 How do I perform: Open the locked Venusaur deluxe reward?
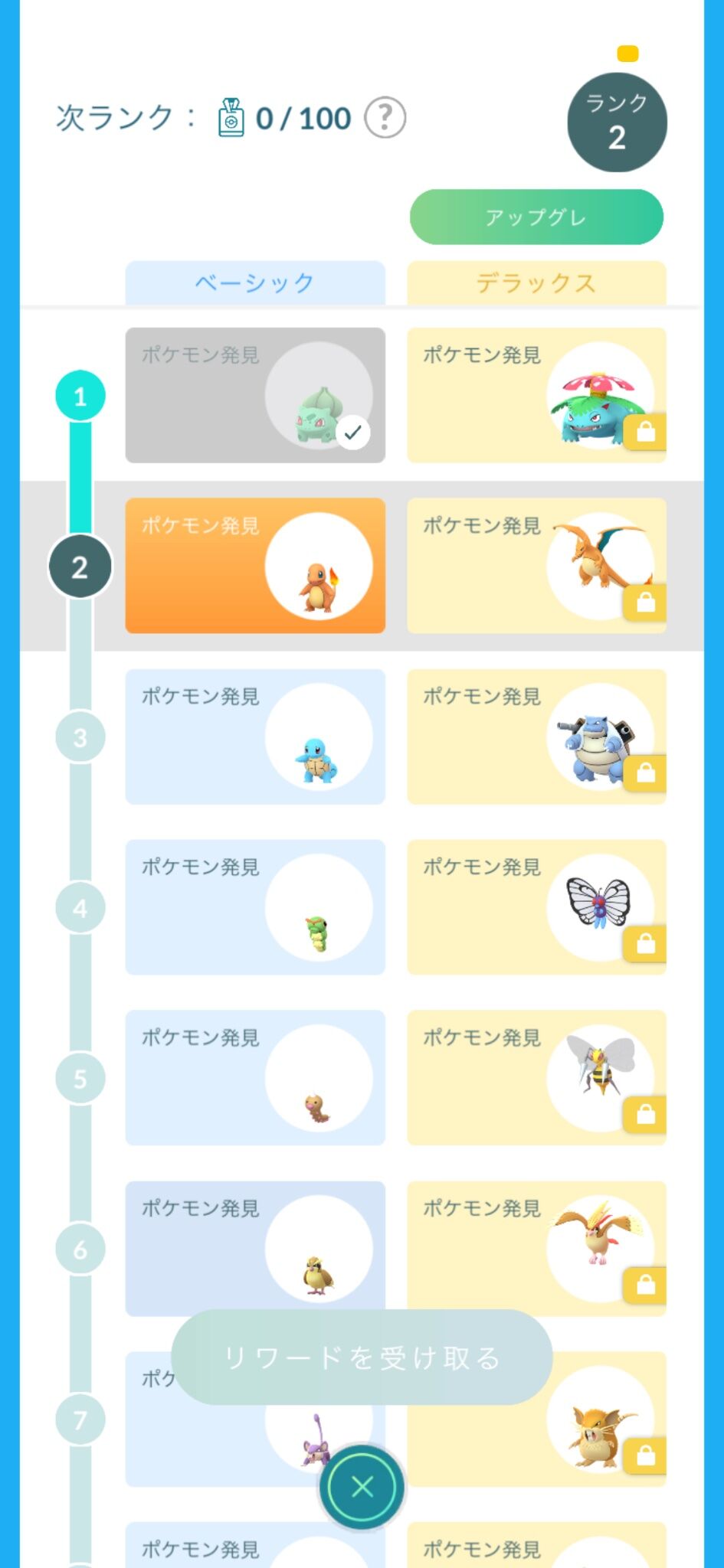pos(536,395)
